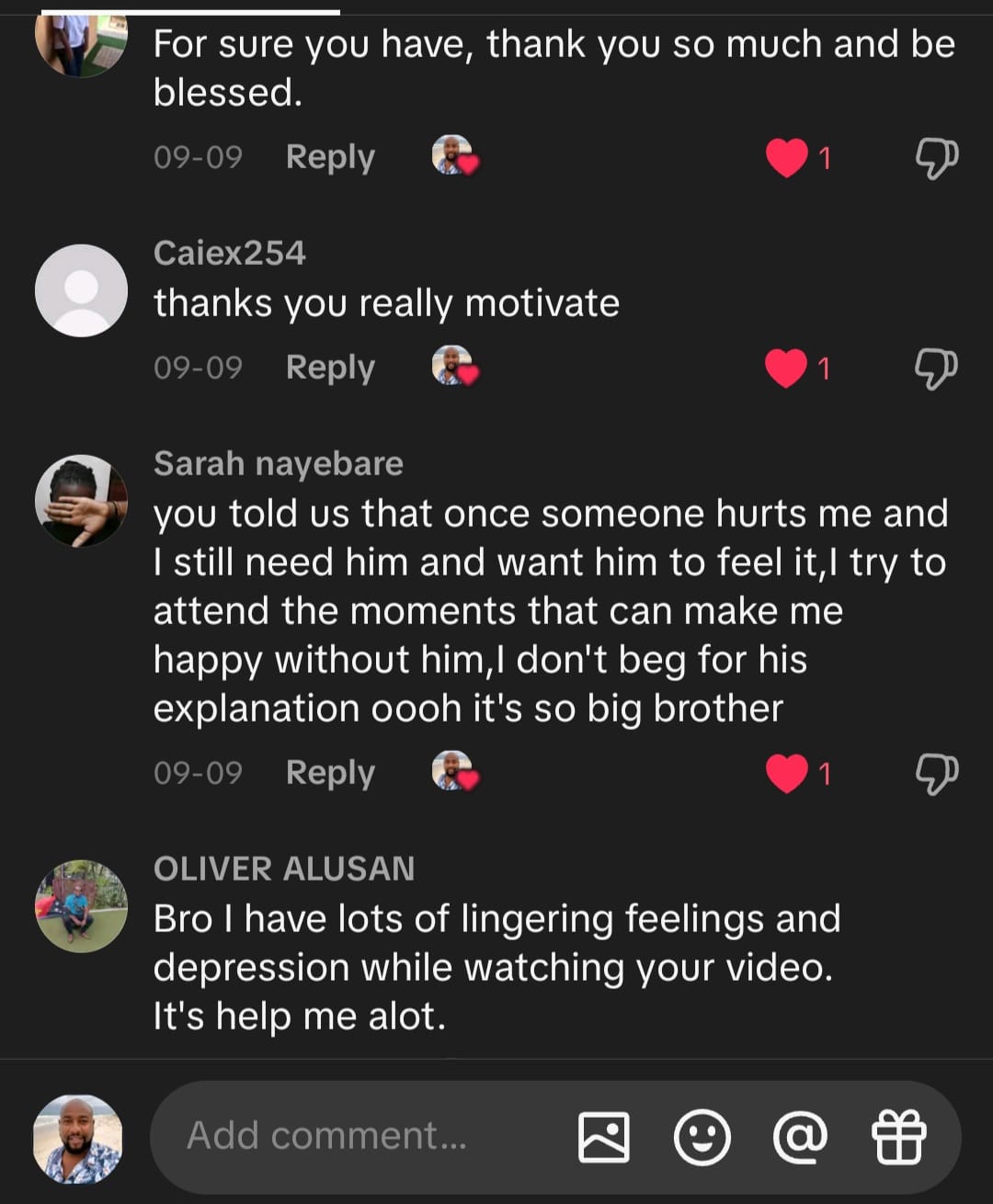Open Caiex254's profile picture
The width and height of the screenshot is (993, 1204).
[81, 290]
